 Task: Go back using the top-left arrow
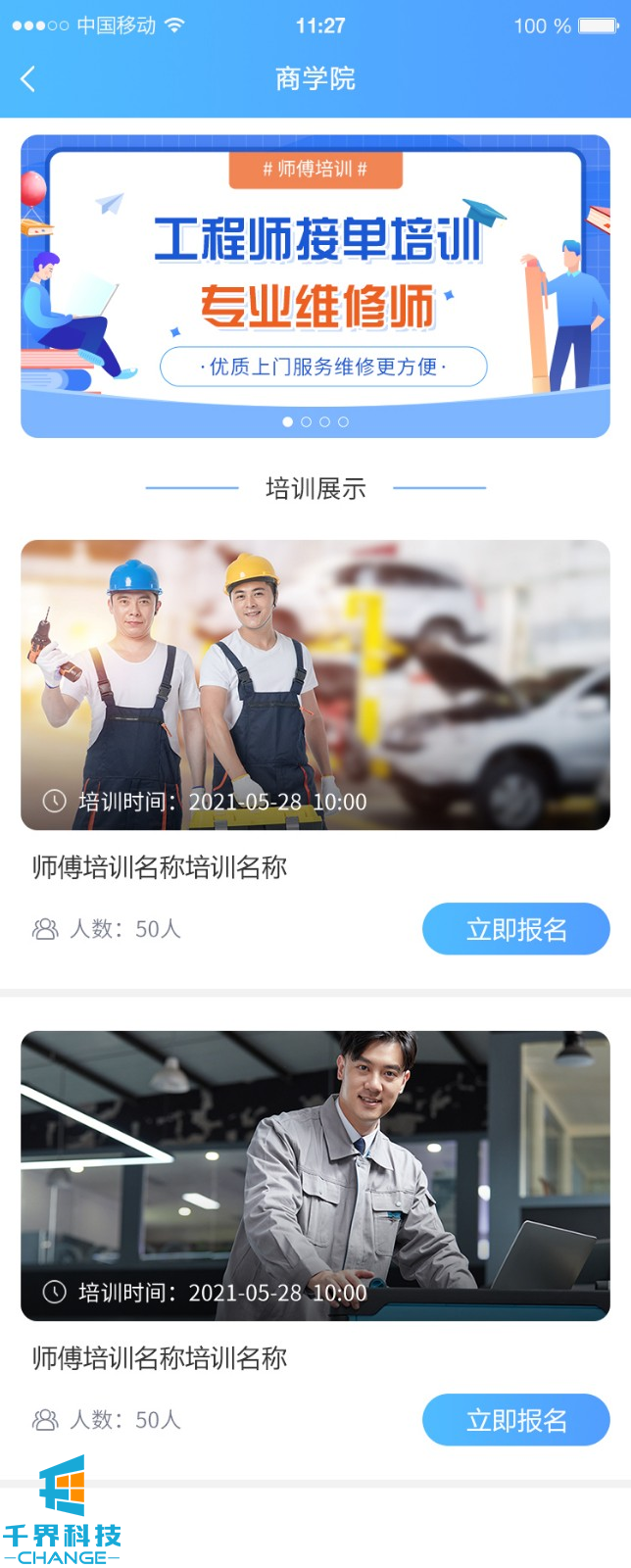pyautogui.click(x=28, y=79)
